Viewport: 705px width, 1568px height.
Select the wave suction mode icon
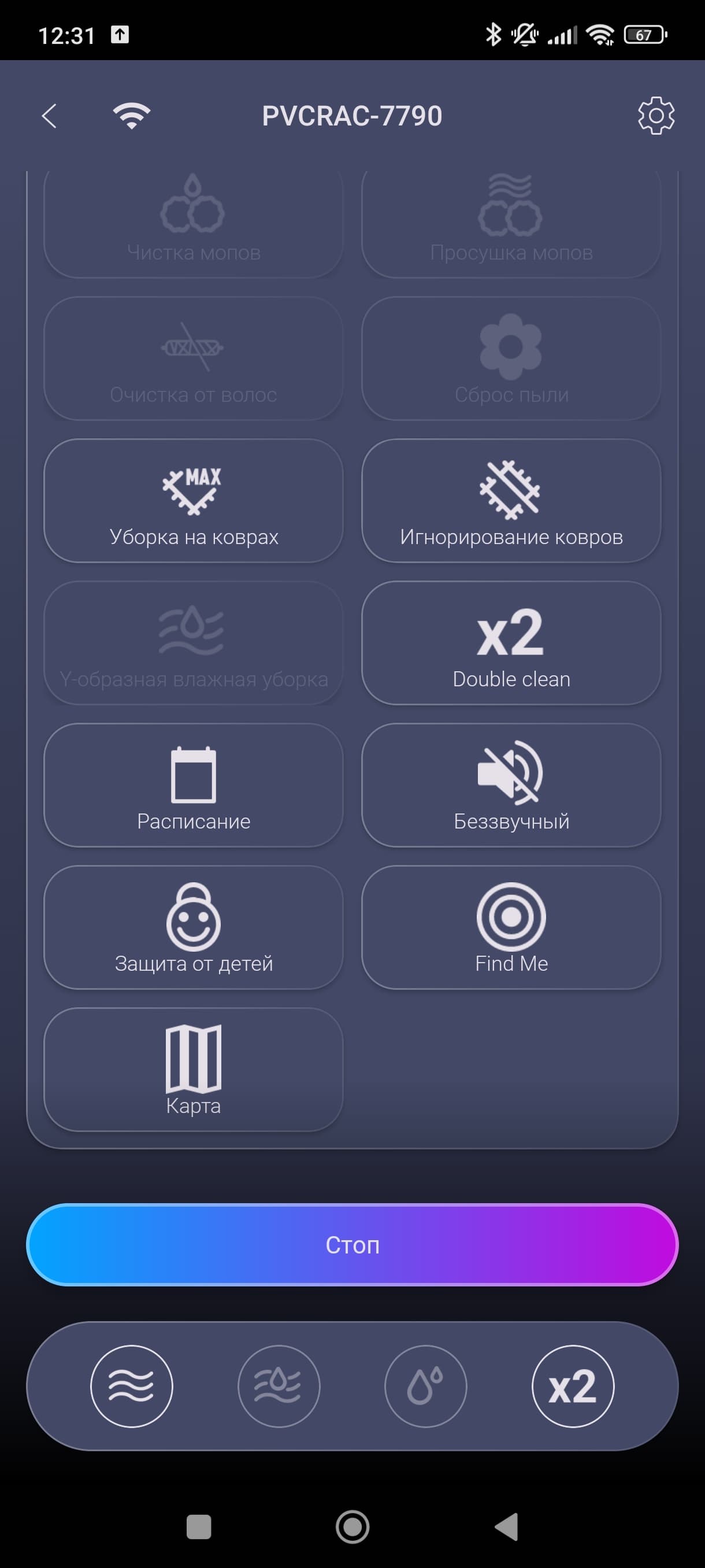click(131, 1386)
